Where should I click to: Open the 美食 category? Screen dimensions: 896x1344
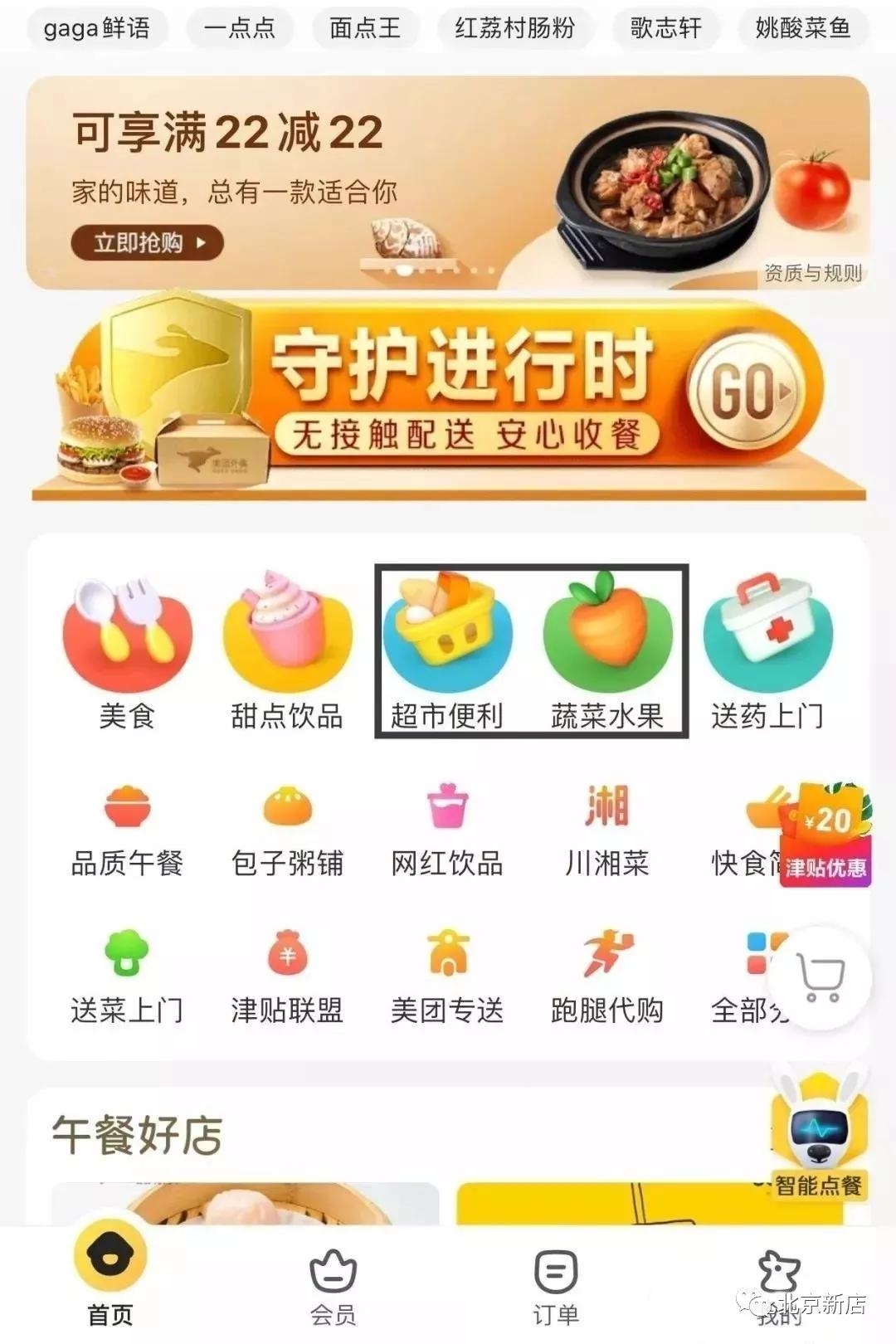pos(127,654)
